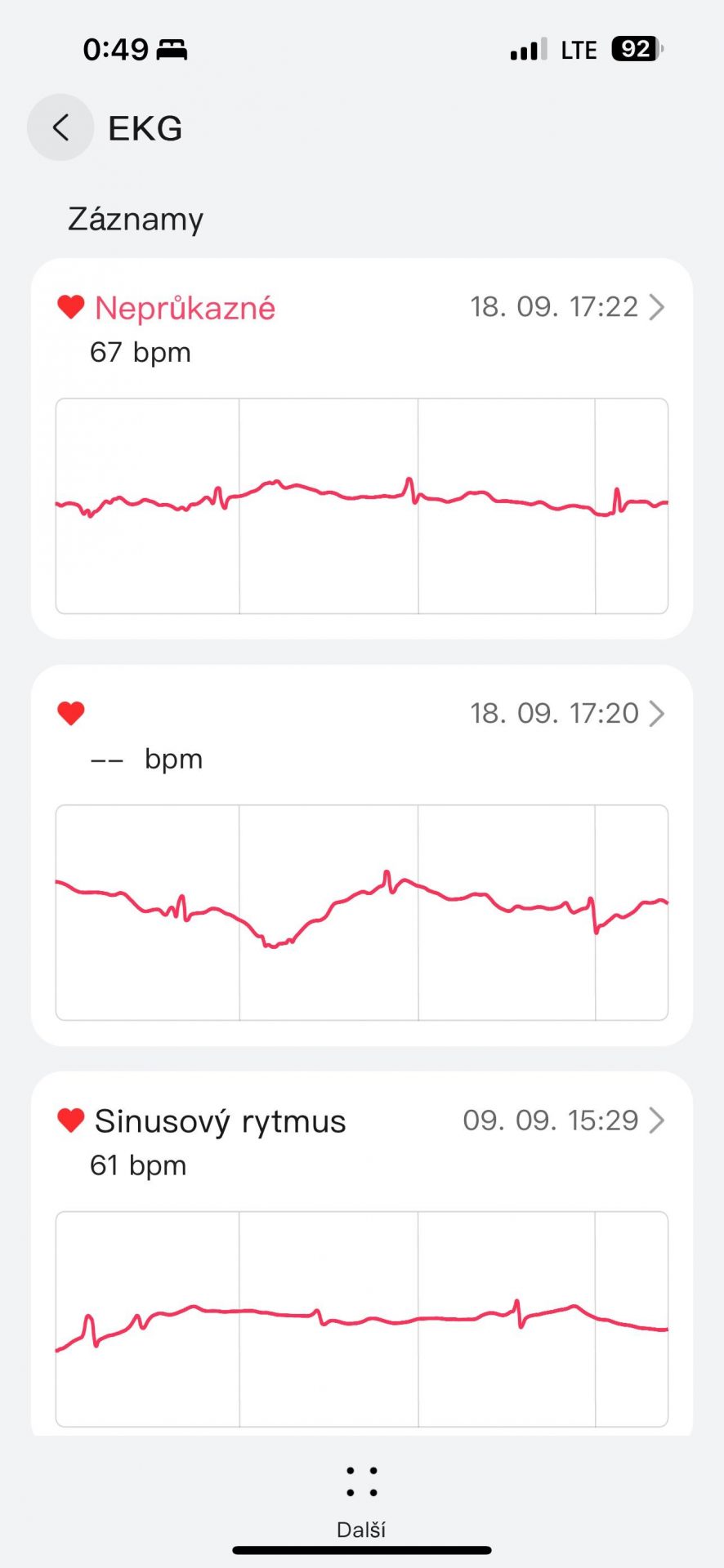Open the Sinusový rytmus record from 09. 09.
The height and width of the screenshot is (1568, 724).
[x=362, y=1254]
